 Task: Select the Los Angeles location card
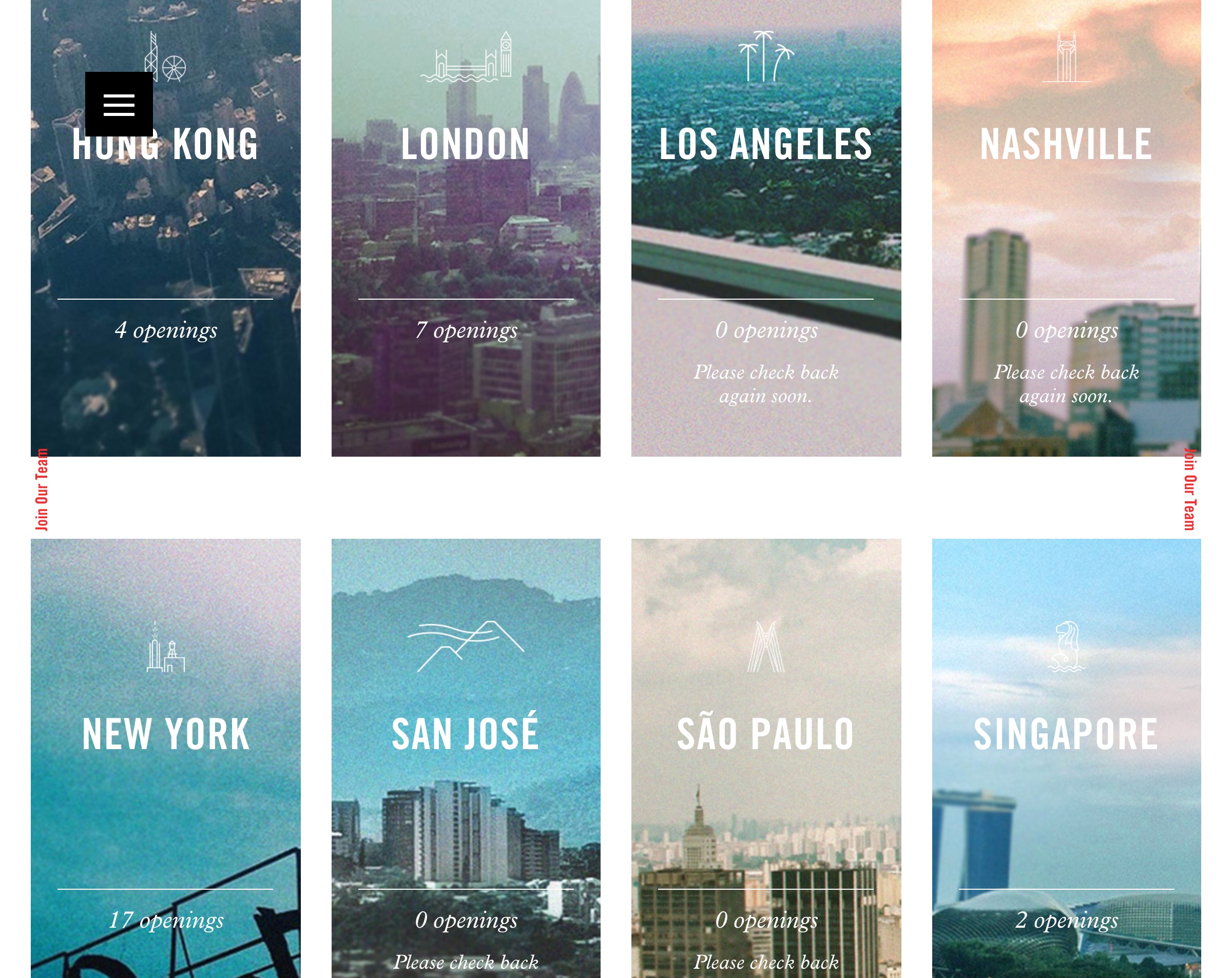pos(766,228)
